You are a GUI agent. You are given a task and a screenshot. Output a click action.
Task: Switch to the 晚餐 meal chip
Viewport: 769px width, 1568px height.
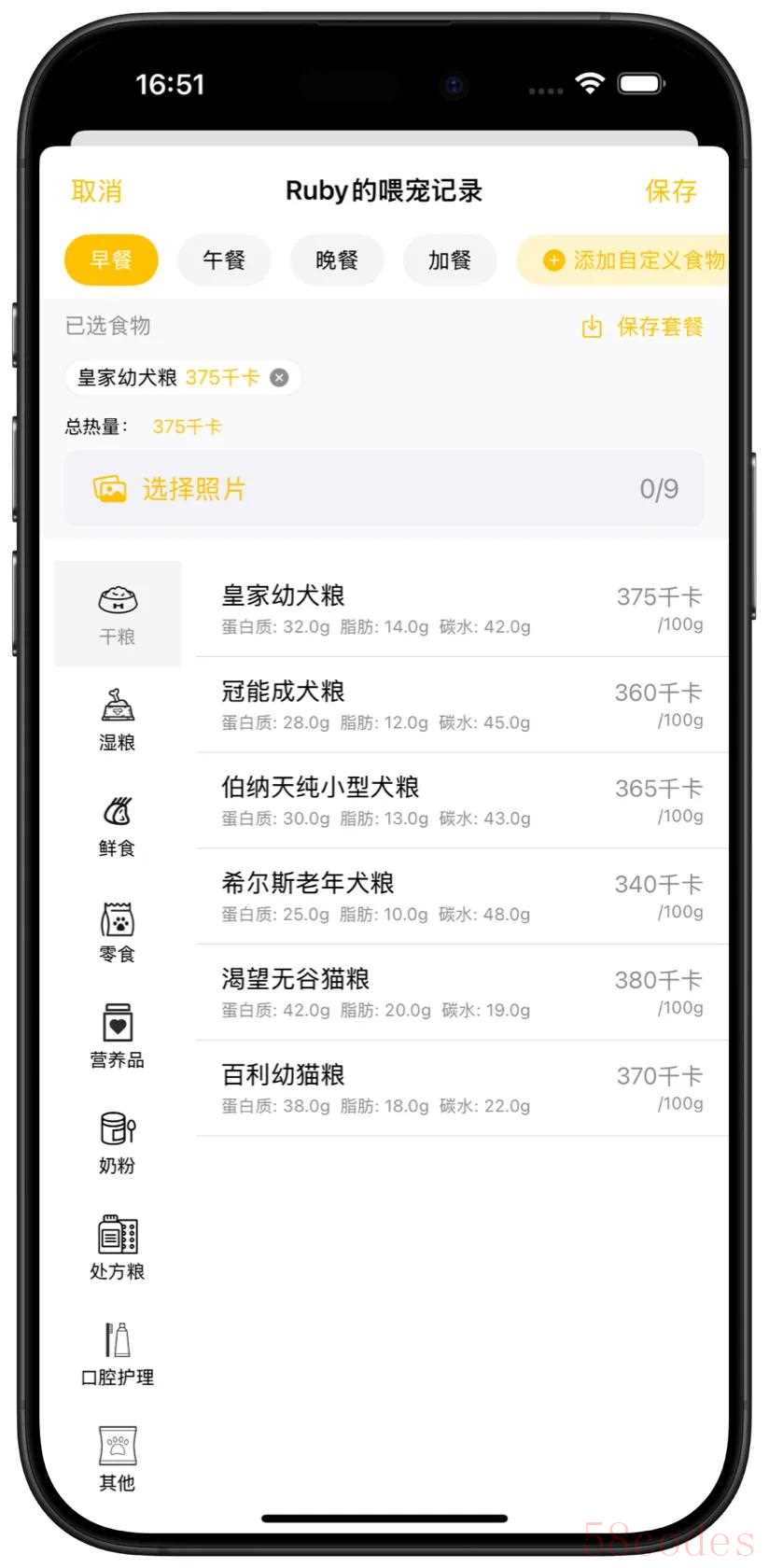337,259
